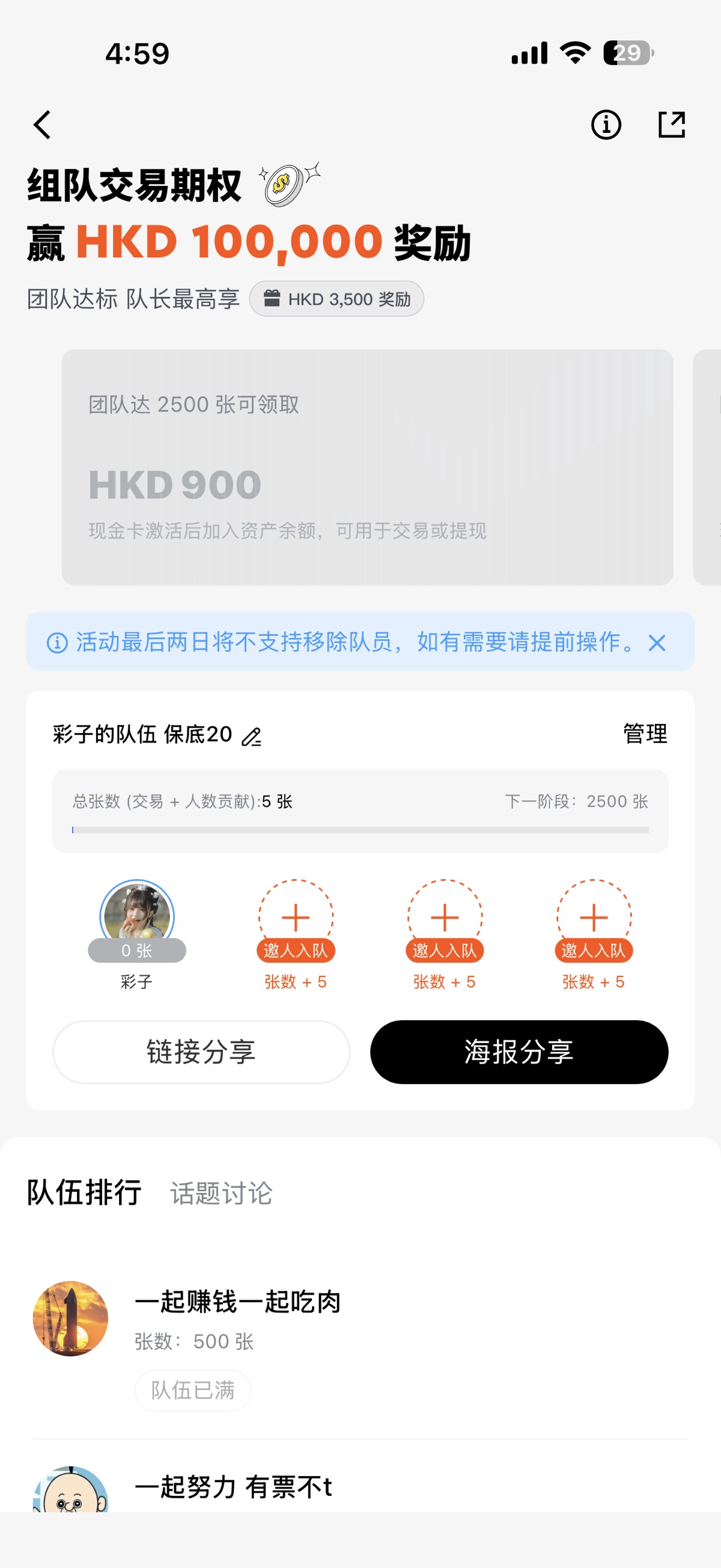Open the team 一起赚钱一起吃肉
This screenshot has height=1568, width=721.
(x=237, y=1303)
